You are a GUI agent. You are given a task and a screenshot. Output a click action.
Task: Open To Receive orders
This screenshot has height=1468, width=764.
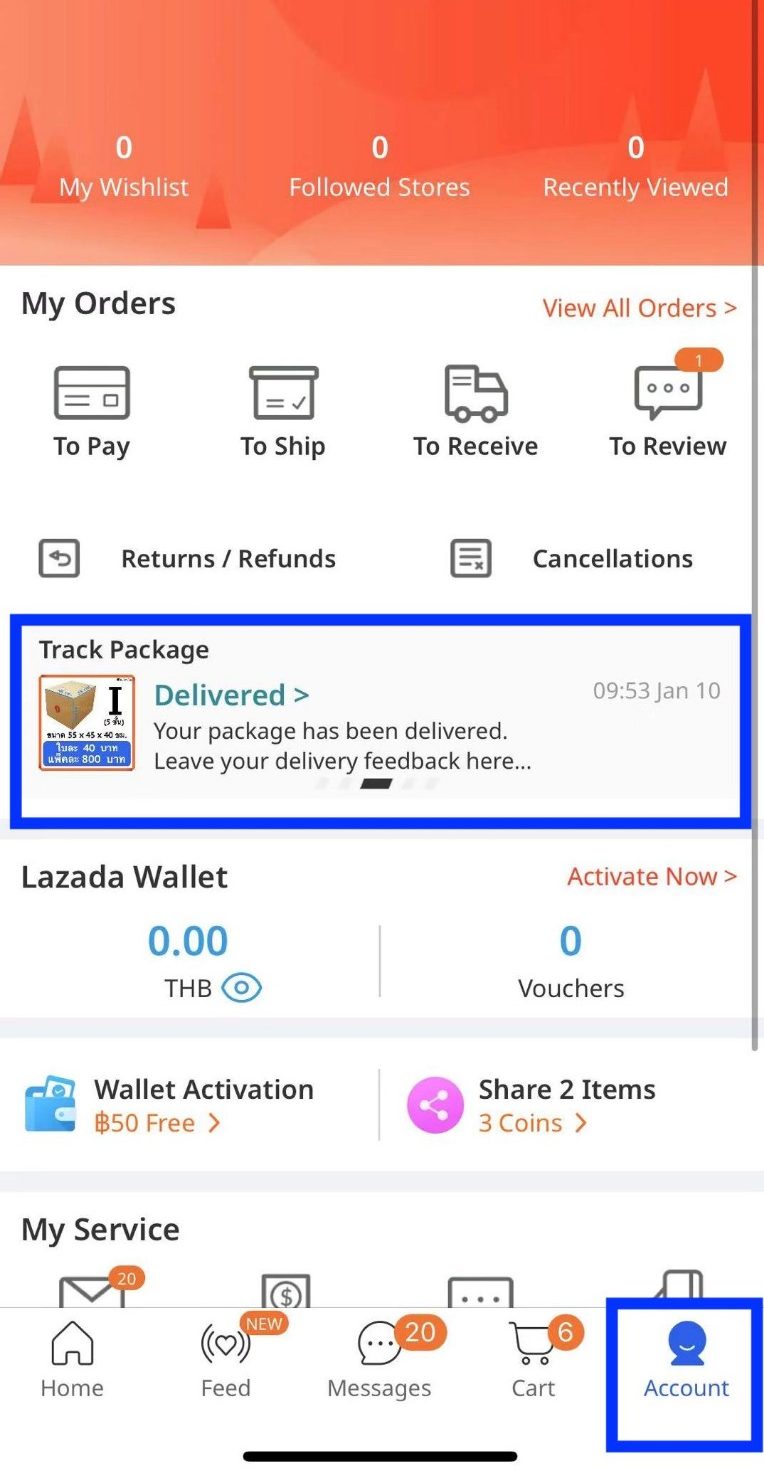click(475, 412)
